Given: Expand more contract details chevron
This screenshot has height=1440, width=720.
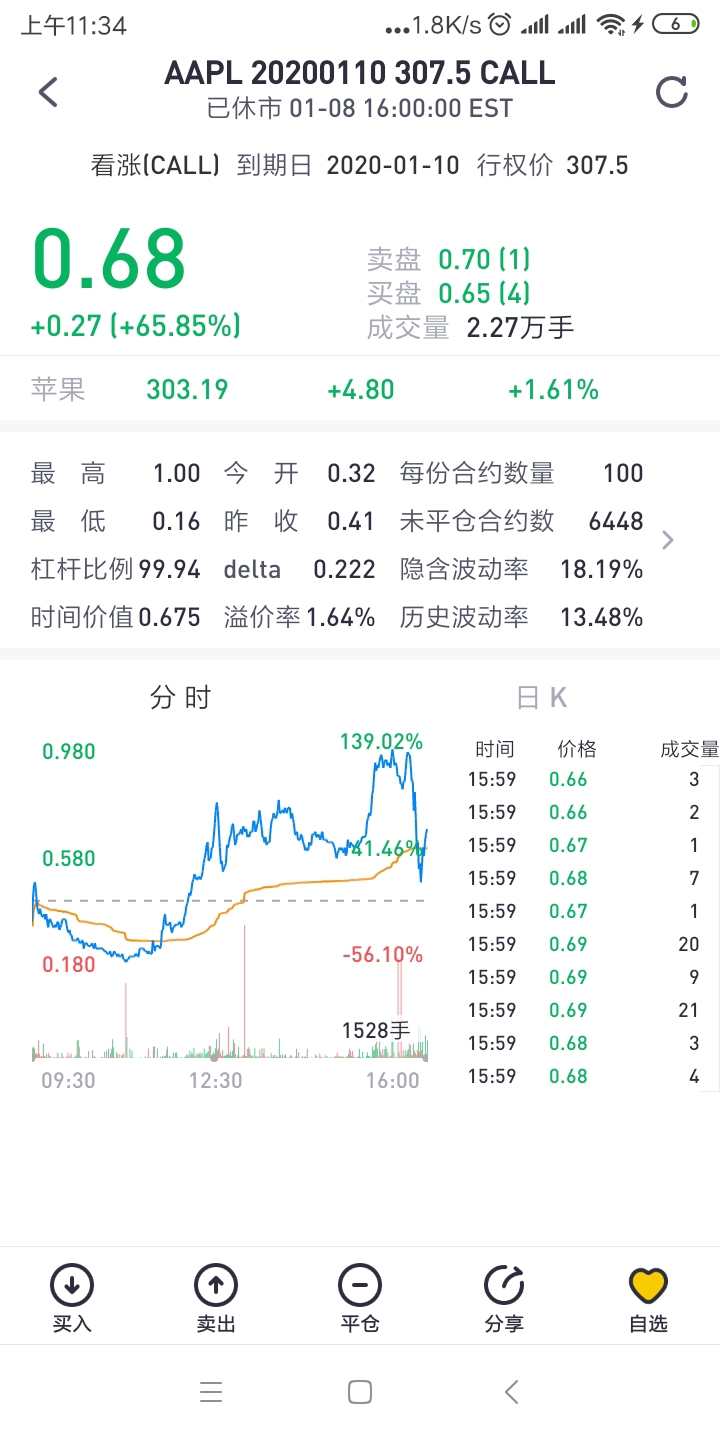Looking at the screenshot, I should pos(669,541).
